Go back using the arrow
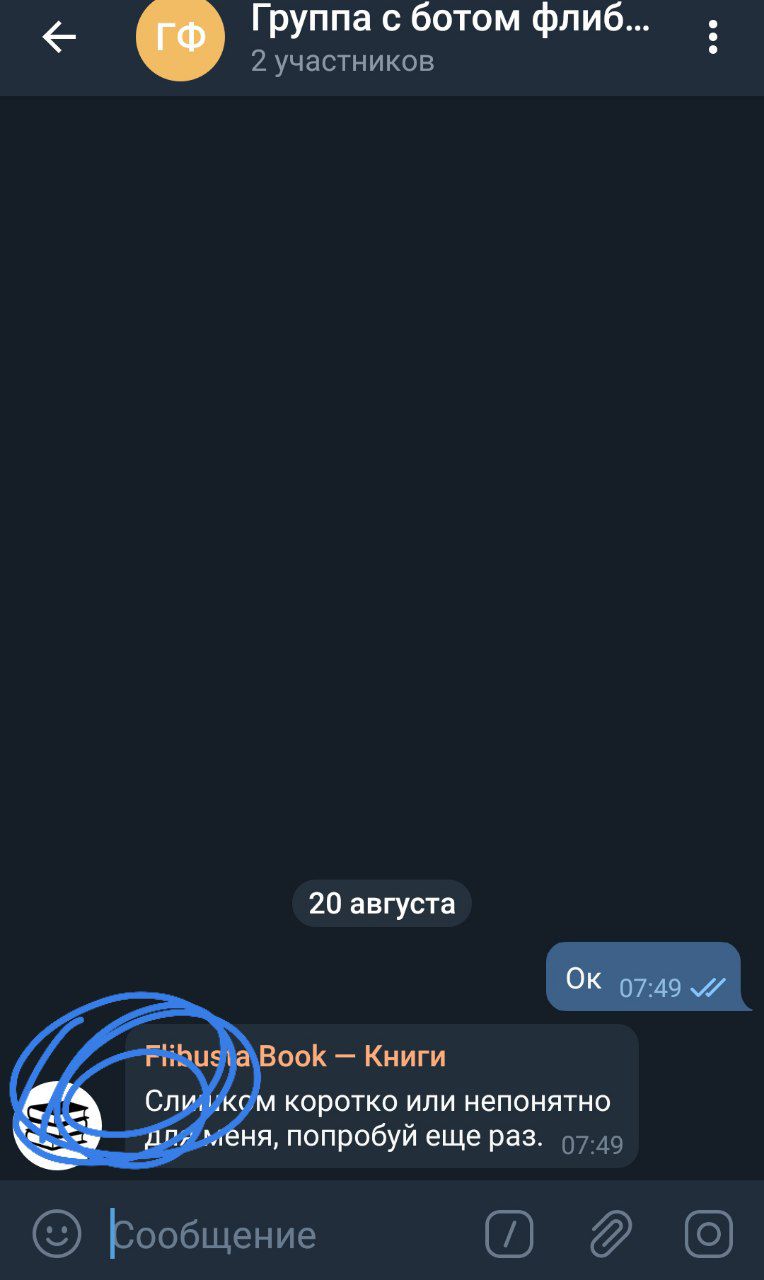Screen dimensions: 764x1280 pyautogui.click(x=59, y=38)
